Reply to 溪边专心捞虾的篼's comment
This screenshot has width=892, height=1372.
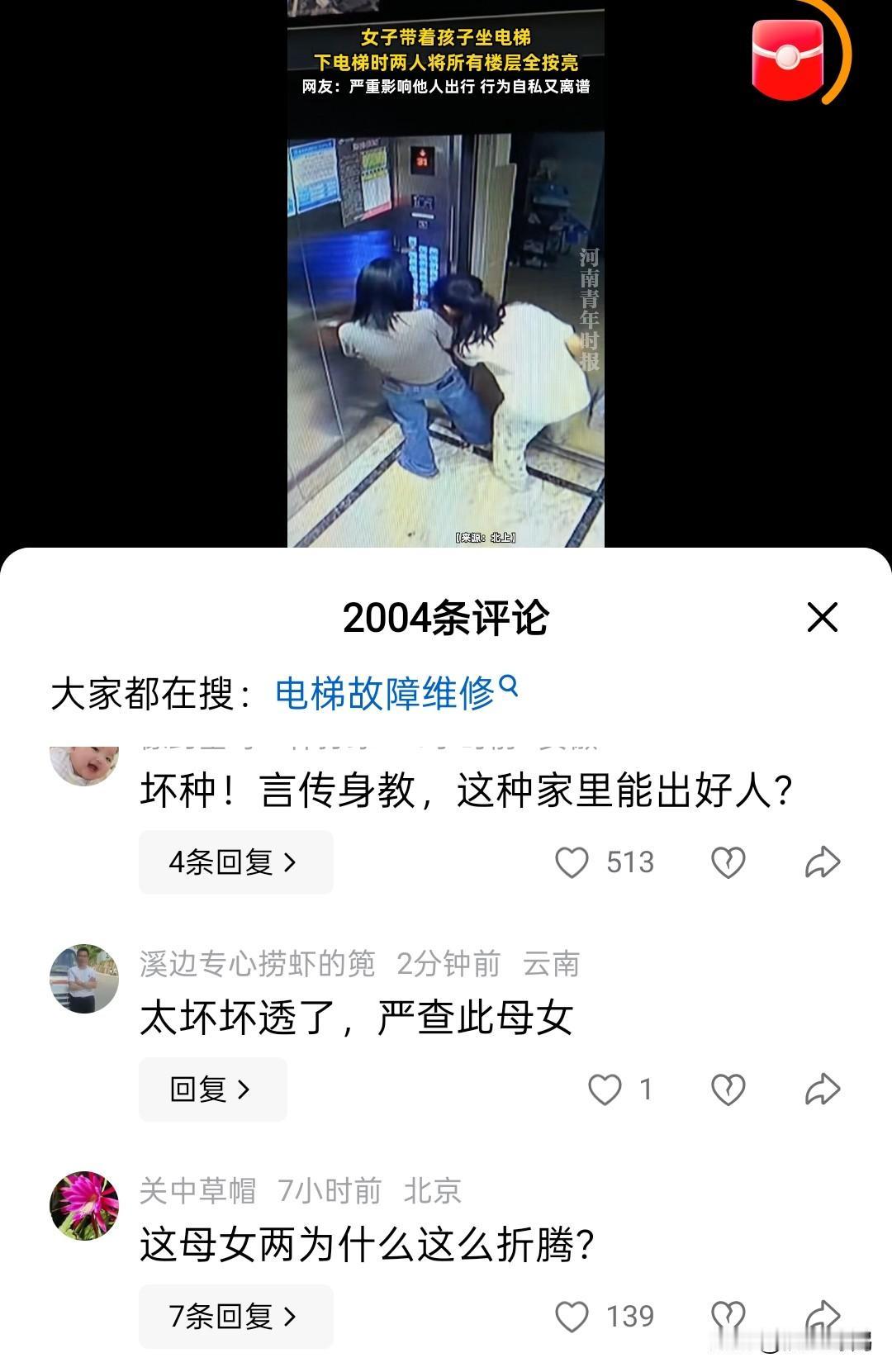pyautogui.click(x=212, y=1090)
